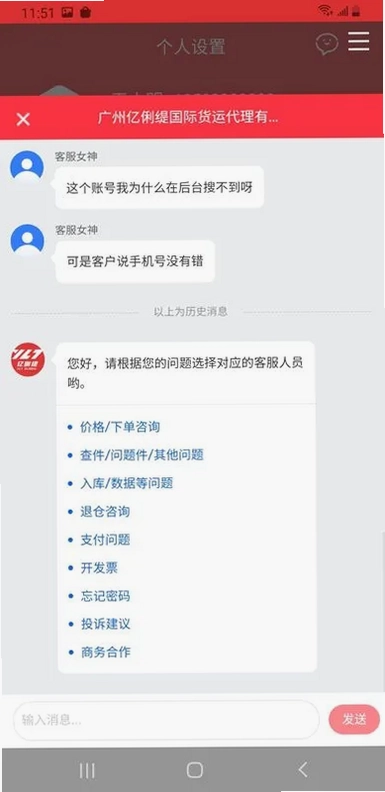Tap the 发送 send button

coord(354,719)
